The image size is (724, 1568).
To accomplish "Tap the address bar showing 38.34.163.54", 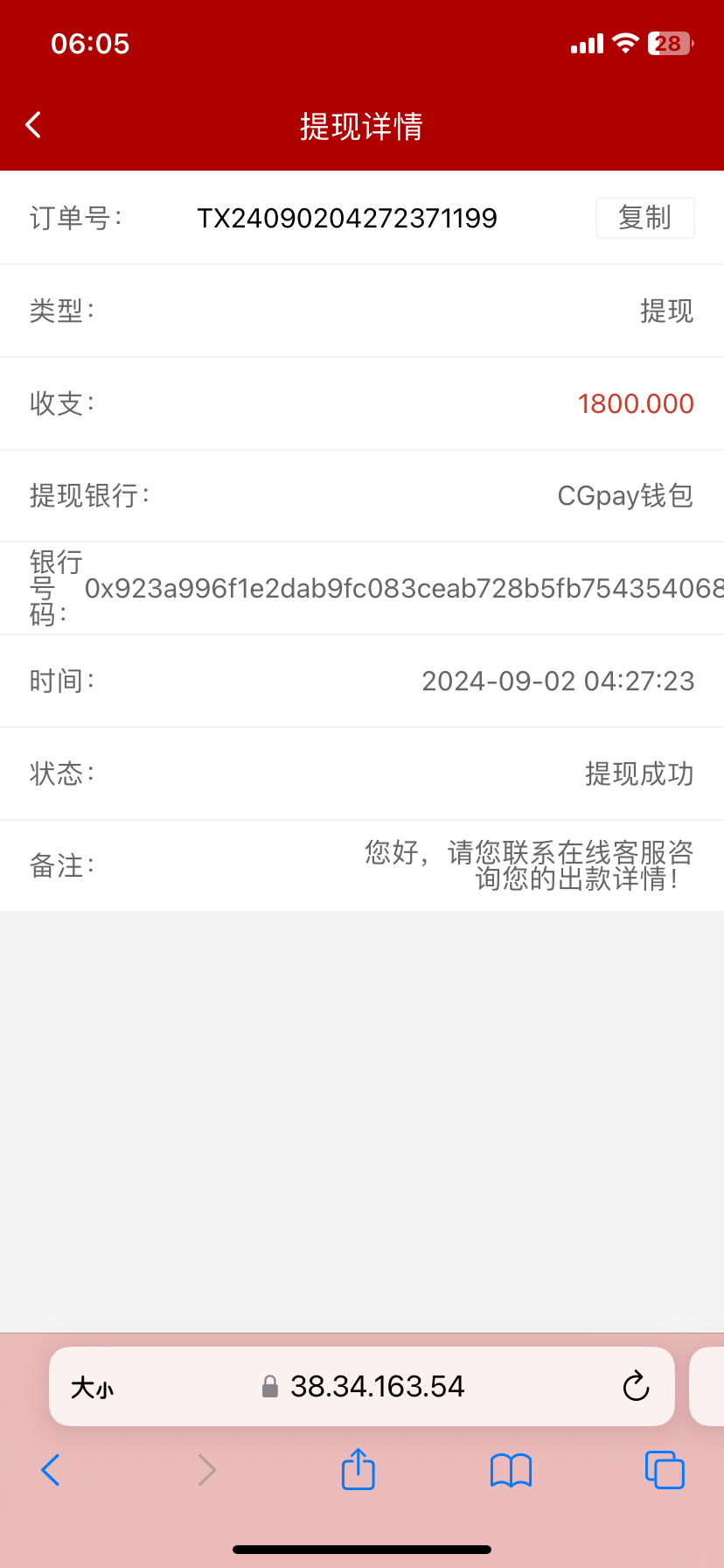I will point(376,1386).
